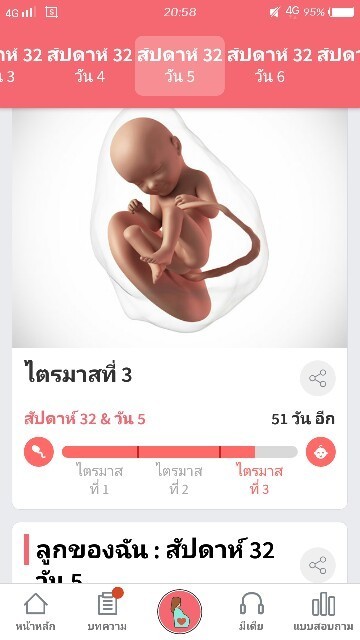Select week 32 day 4 in the date strip

coord(90,65)
